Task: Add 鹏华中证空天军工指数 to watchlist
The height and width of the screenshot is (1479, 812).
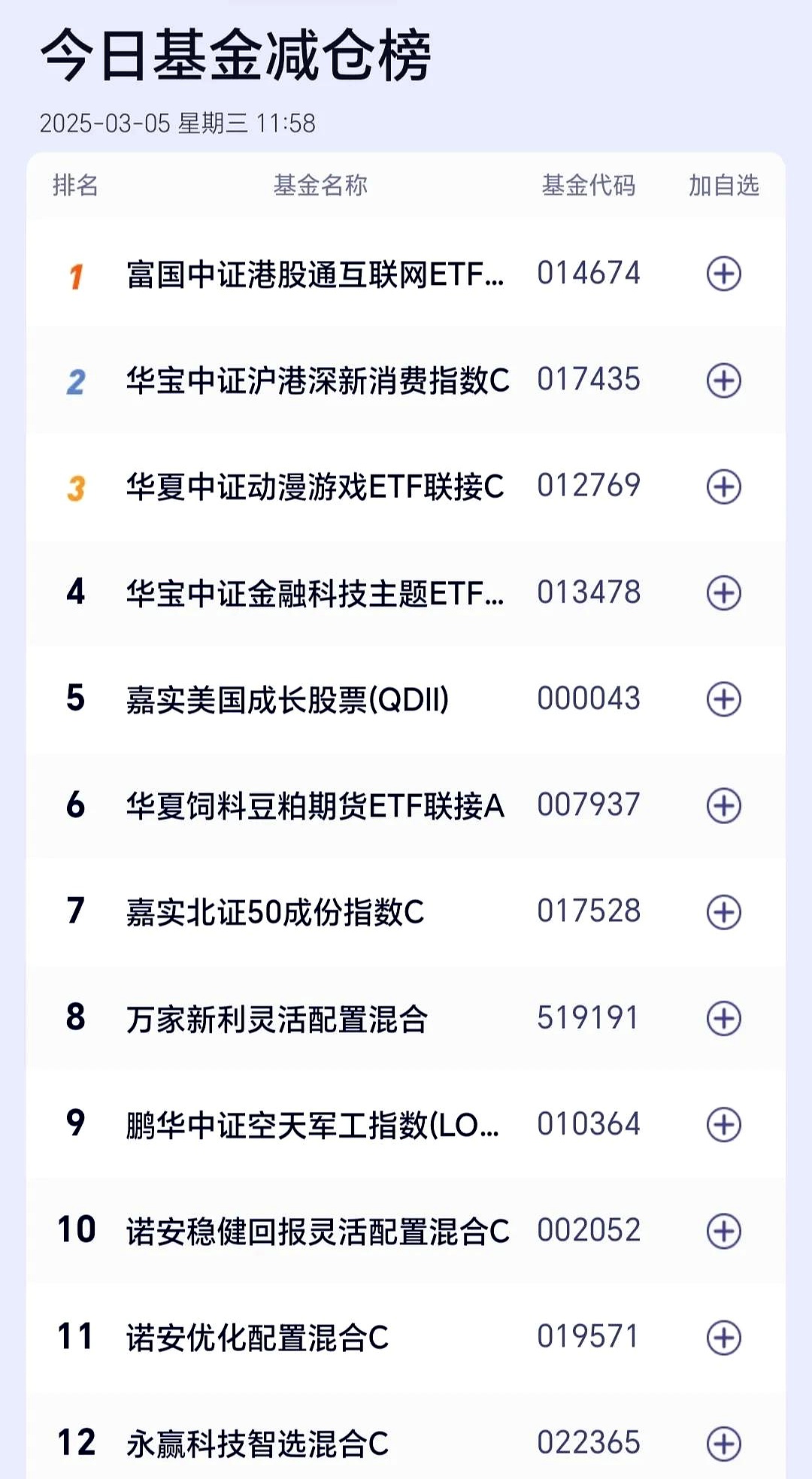Action: [724, 1125]
